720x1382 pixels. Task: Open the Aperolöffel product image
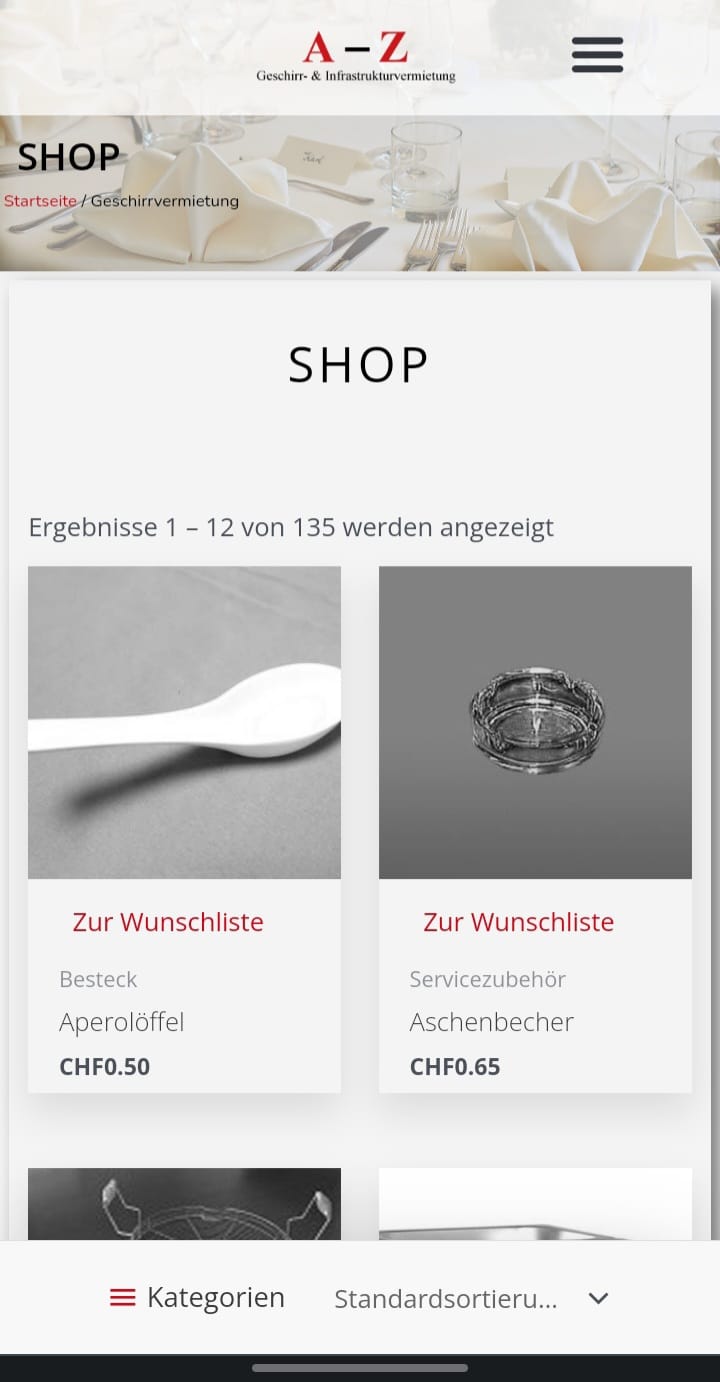(x=184, y=722)
